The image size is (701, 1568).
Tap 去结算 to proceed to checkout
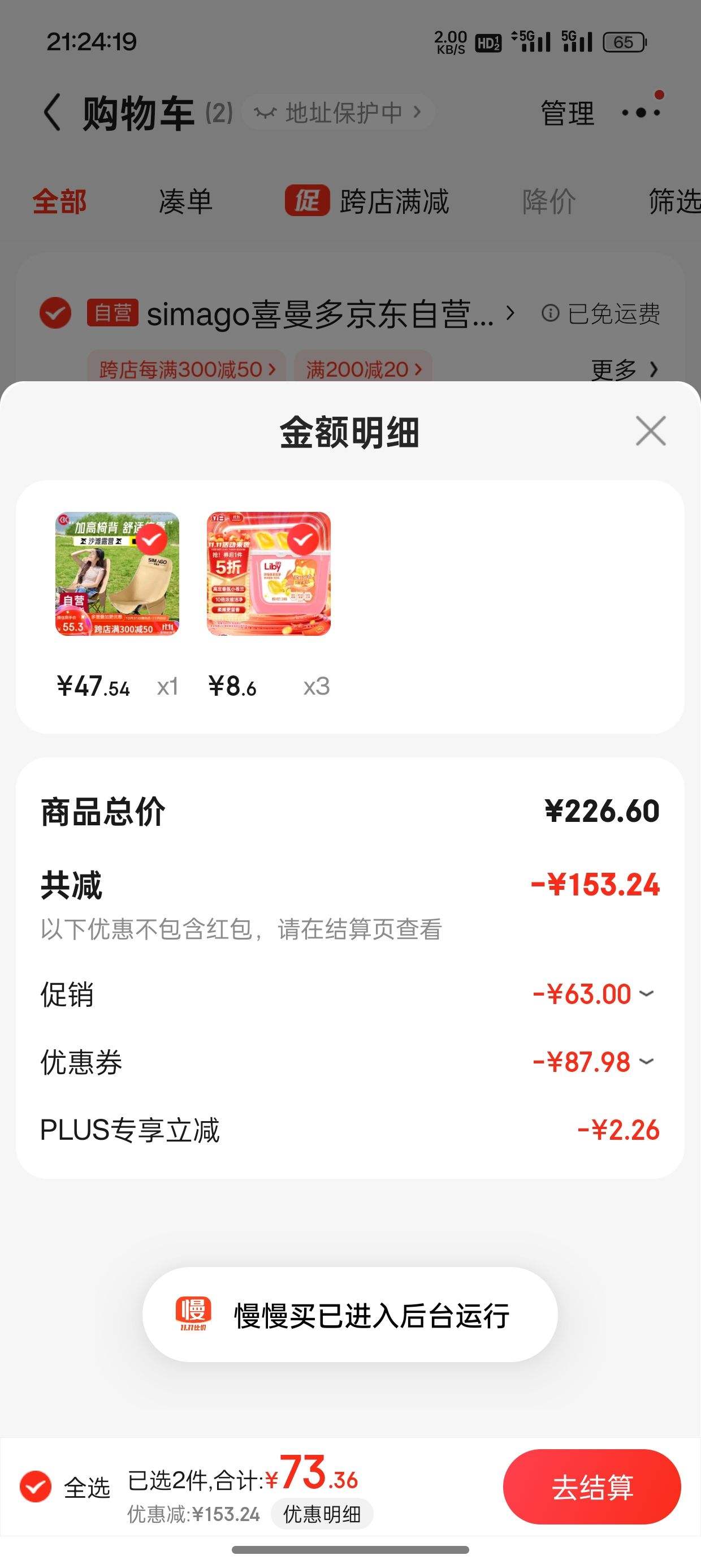click(x=591, y=1487)
